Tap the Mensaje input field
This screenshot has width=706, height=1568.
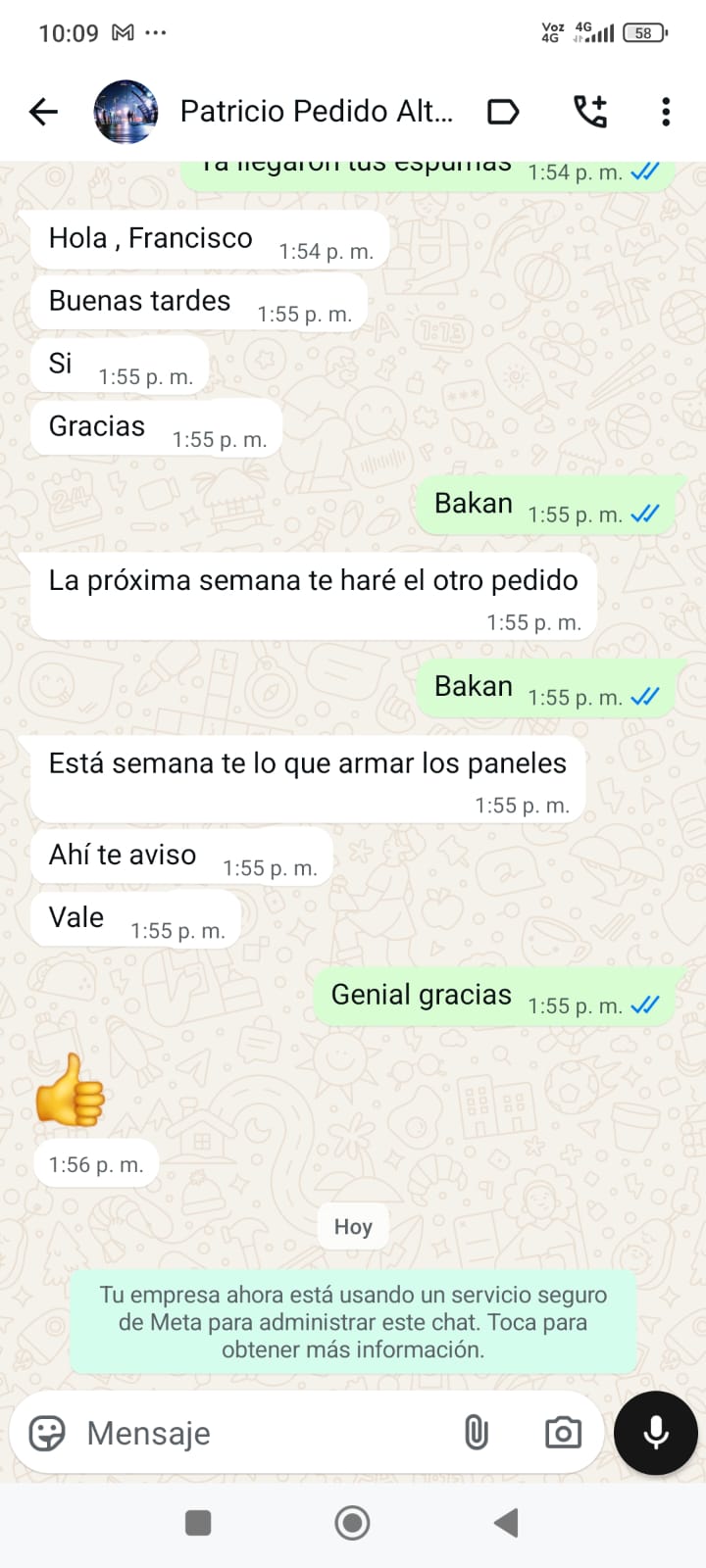pos(196,1433)
